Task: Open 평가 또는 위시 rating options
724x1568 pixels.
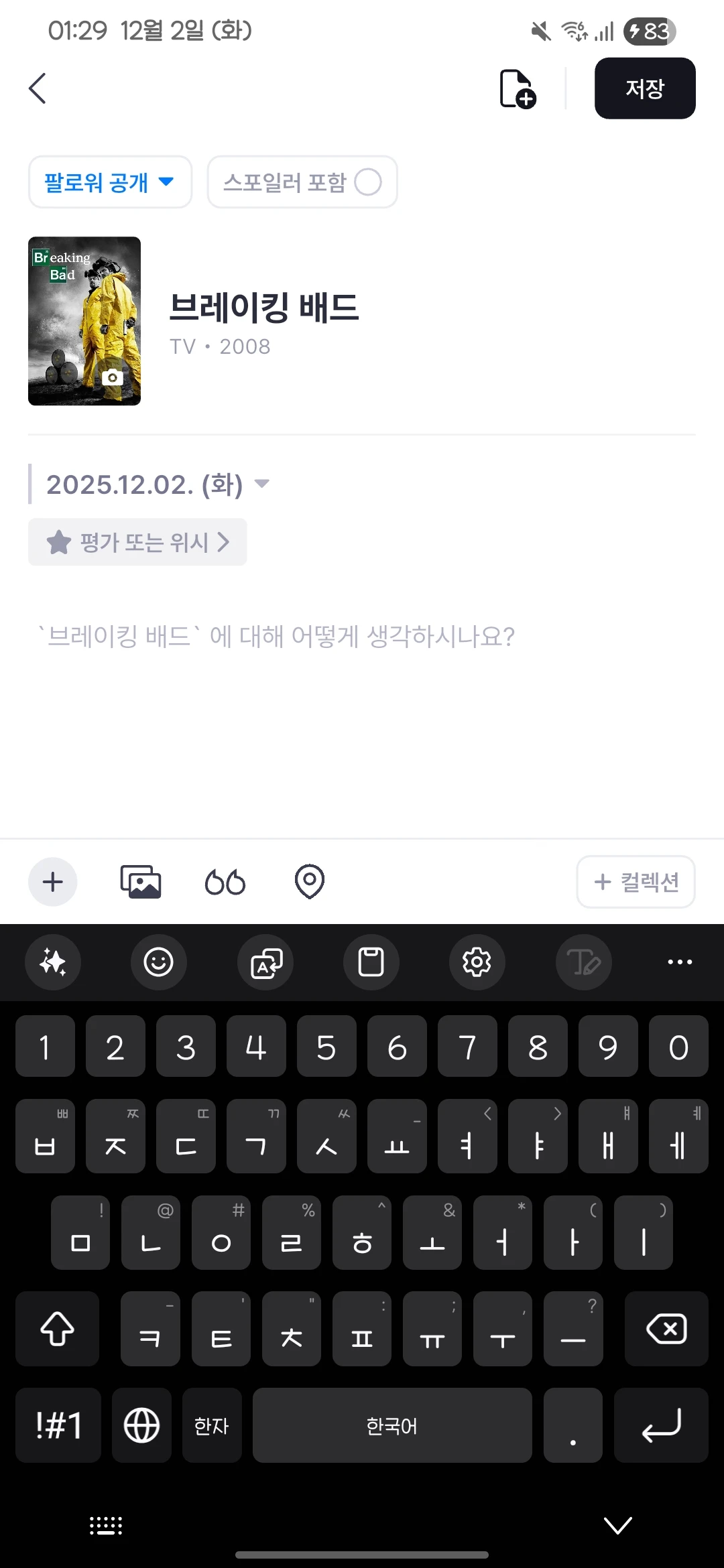Action: (x=137, y=542)
